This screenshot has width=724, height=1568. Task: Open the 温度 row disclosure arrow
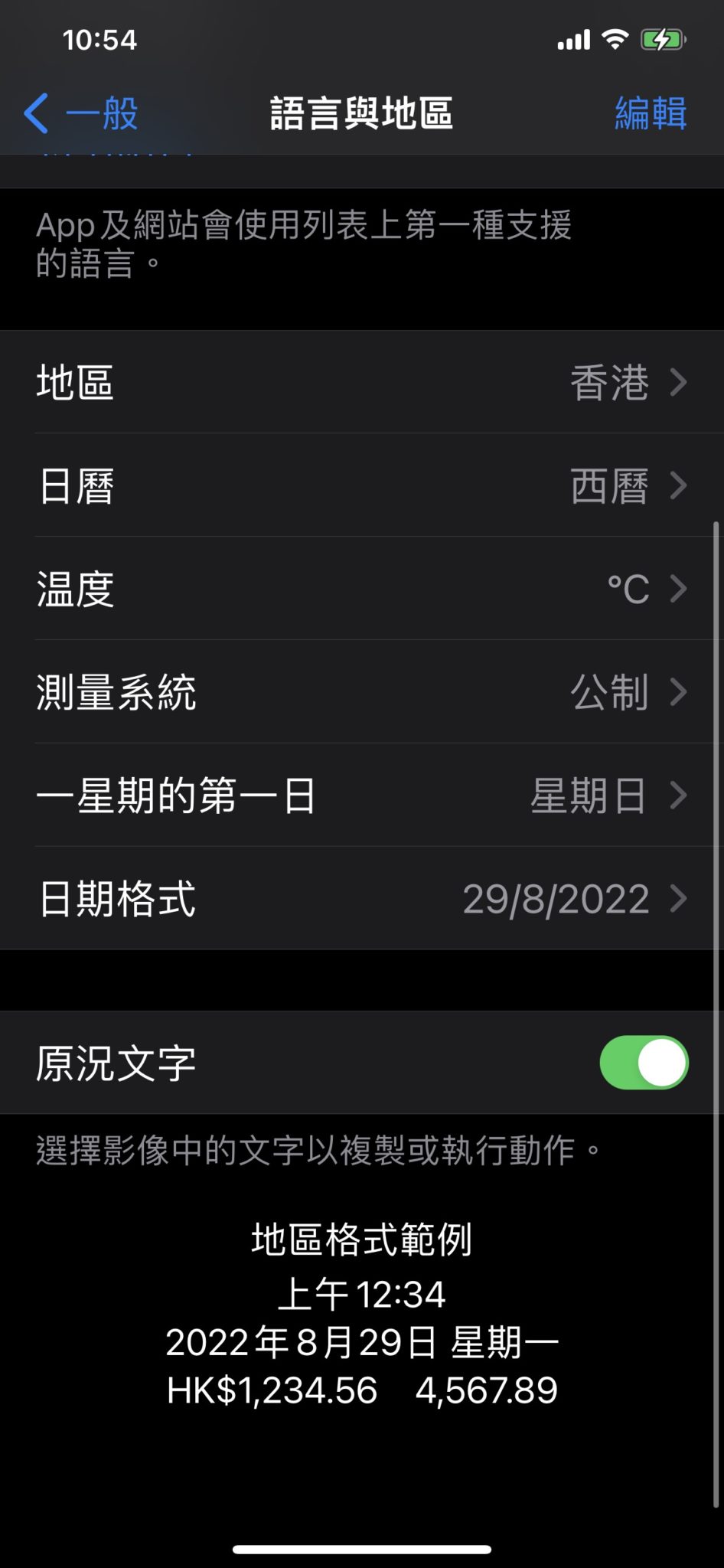click(677, 590)
